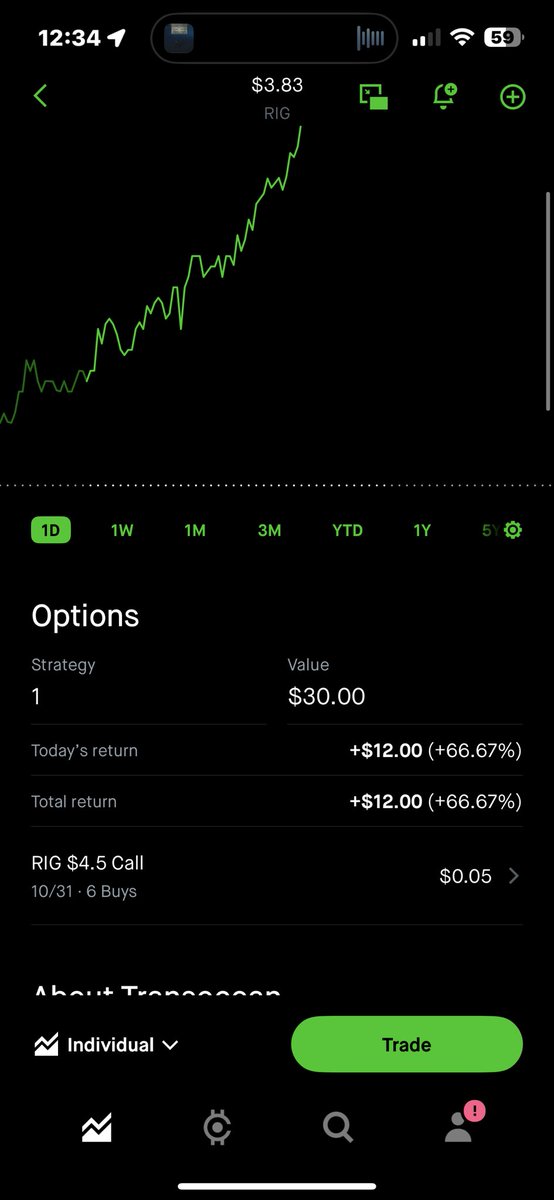Switch to the crypto tab

tap(217, 1128)
